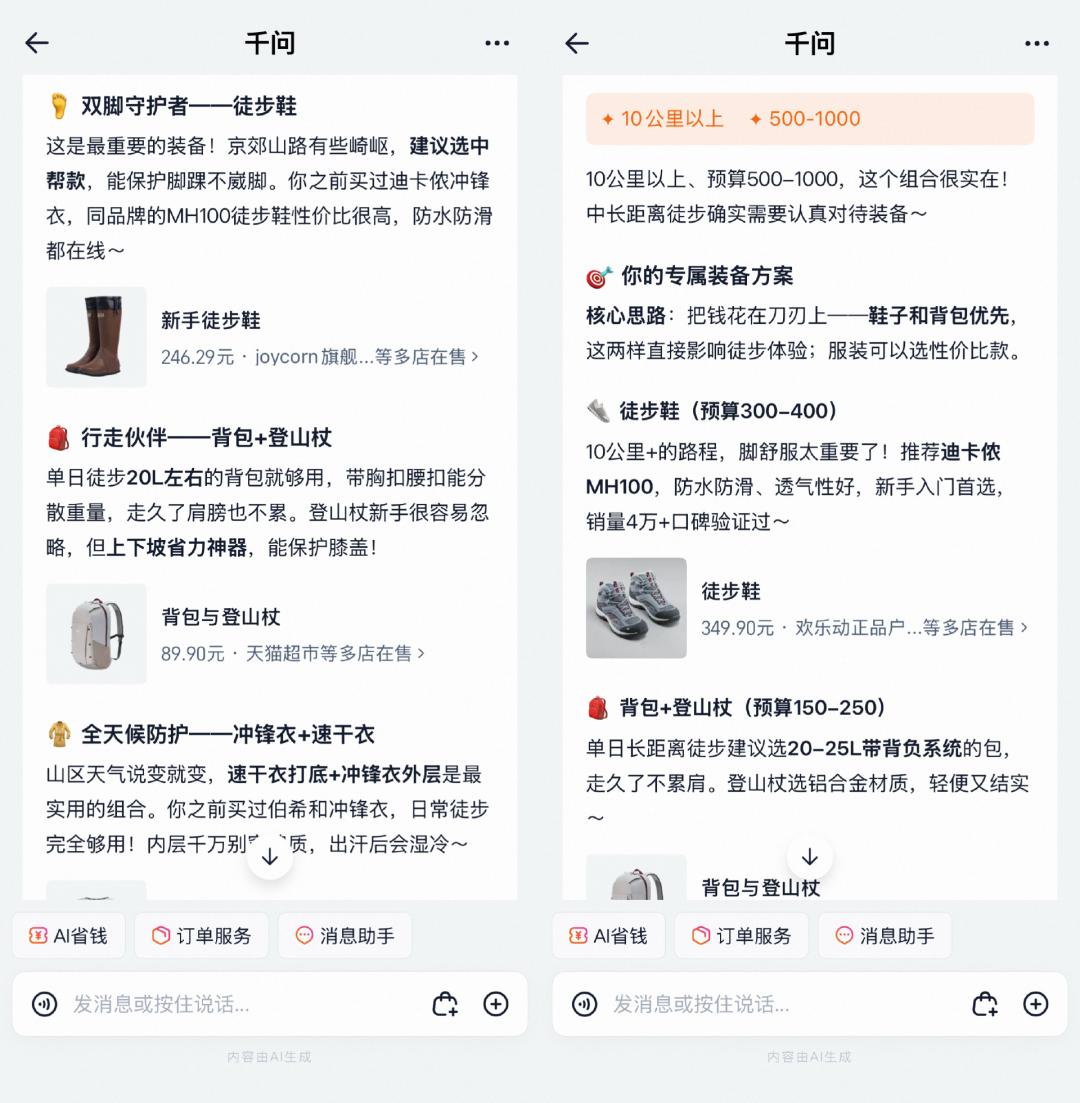Open overflow menu on the 你的专属装备方案 screen

click(1037, 44)
